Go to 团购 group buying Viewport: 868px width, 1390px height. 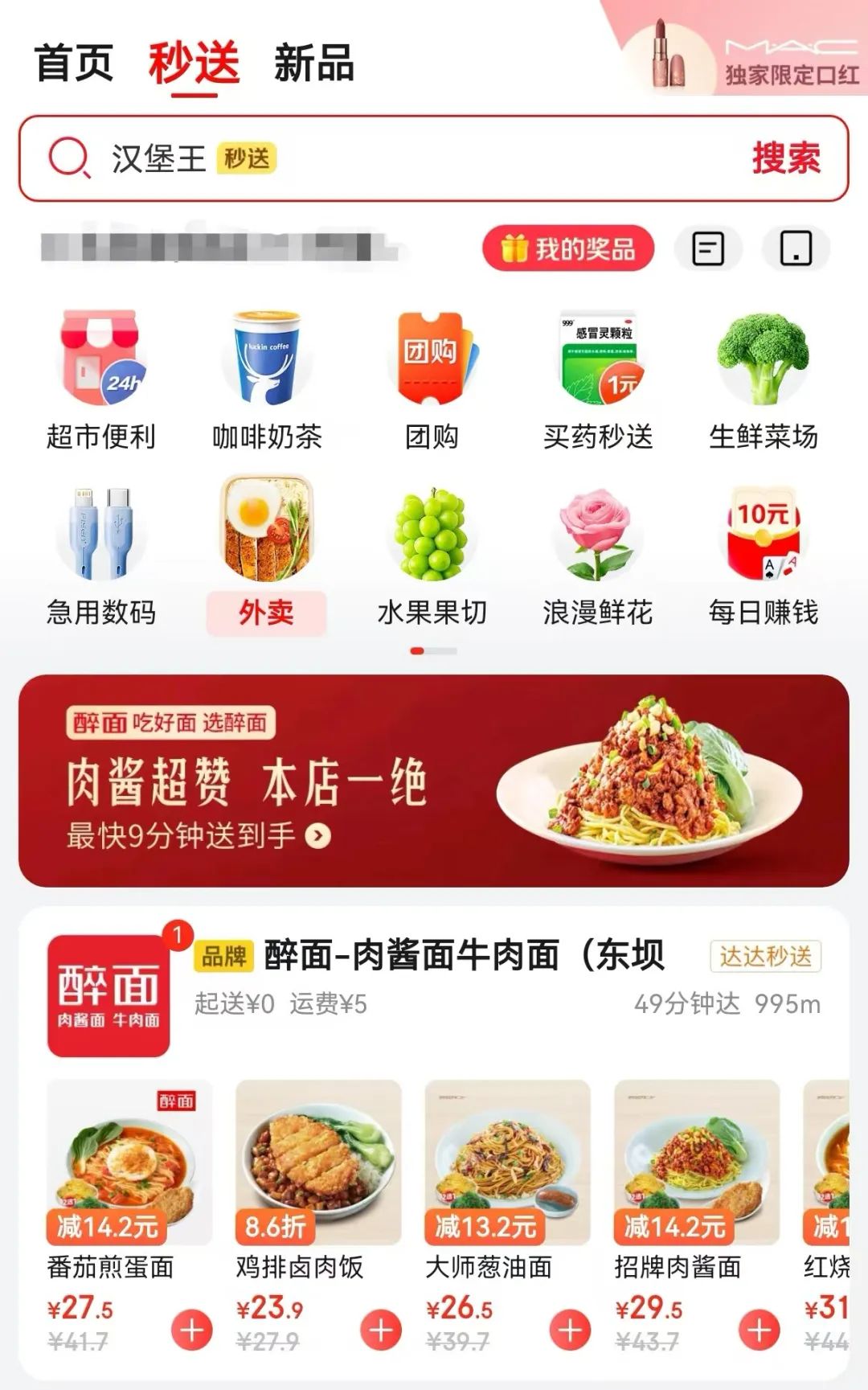[x=432, y=379]
